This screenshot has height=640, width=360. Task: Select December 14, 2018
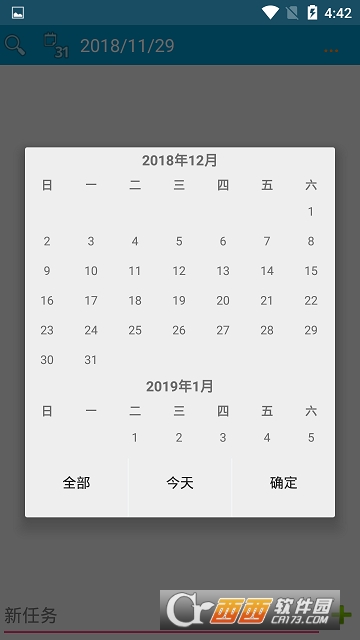coord(267,271)
